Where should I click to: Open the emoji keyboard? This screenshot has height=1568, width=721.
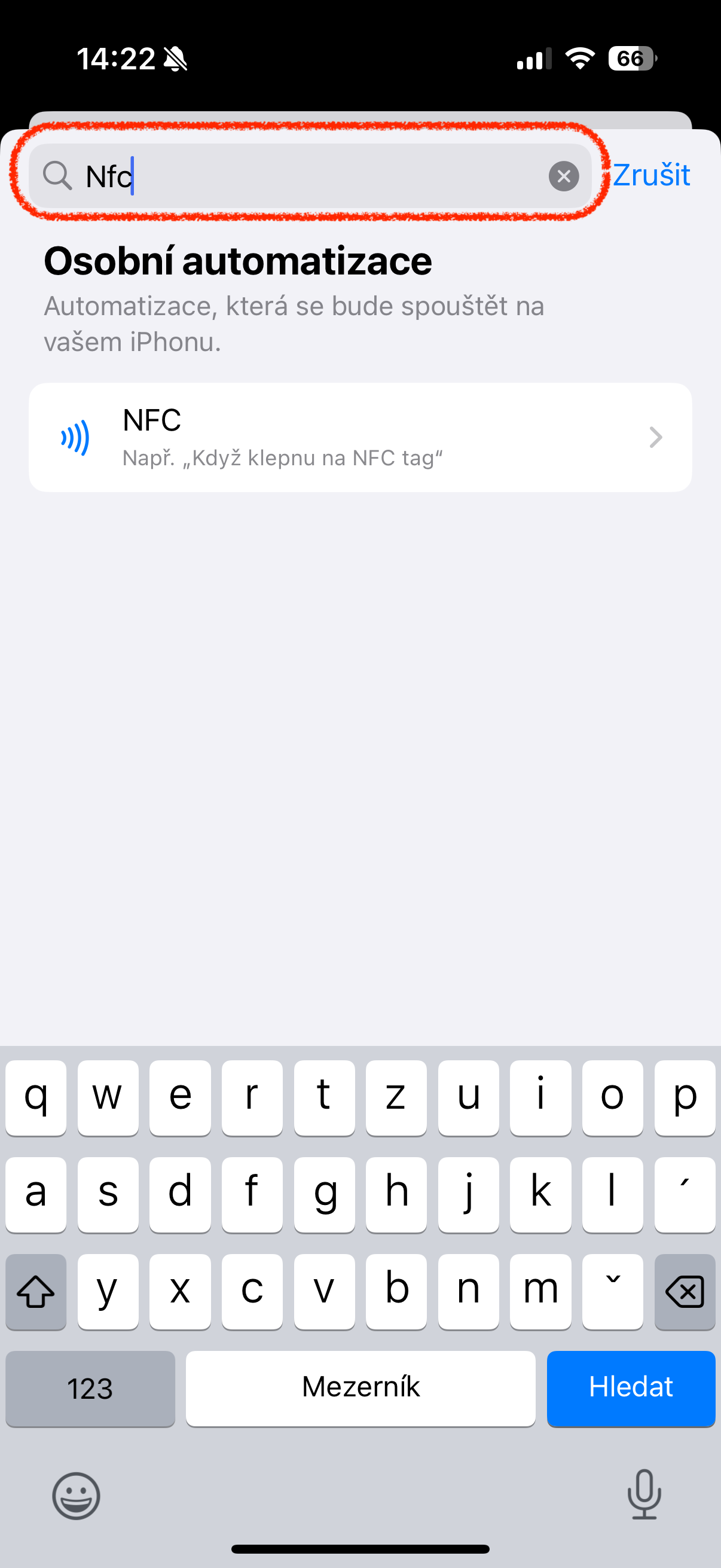click(76, 1495)
